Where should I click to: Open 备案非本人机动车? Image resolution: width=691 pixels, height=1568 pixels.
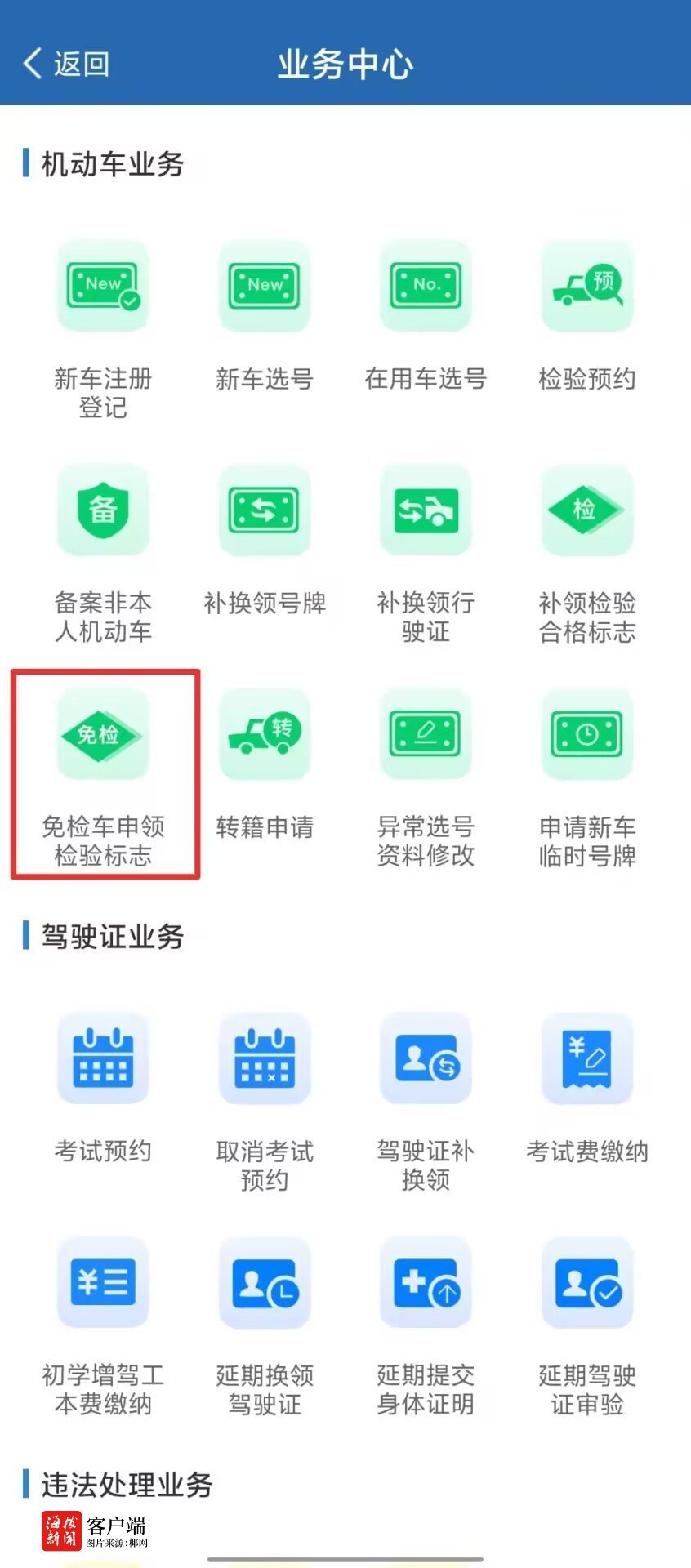pos(103,510)
